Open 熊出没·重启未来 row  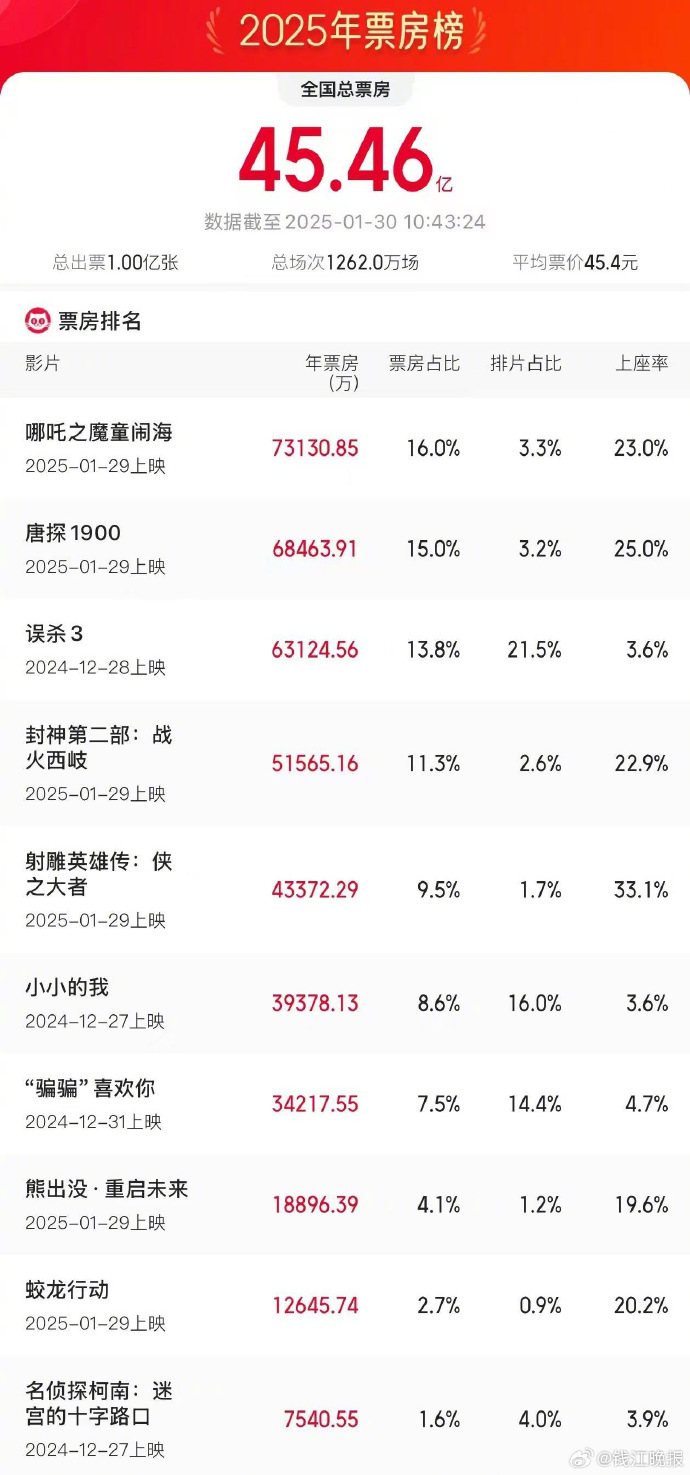click(345, 1205)
